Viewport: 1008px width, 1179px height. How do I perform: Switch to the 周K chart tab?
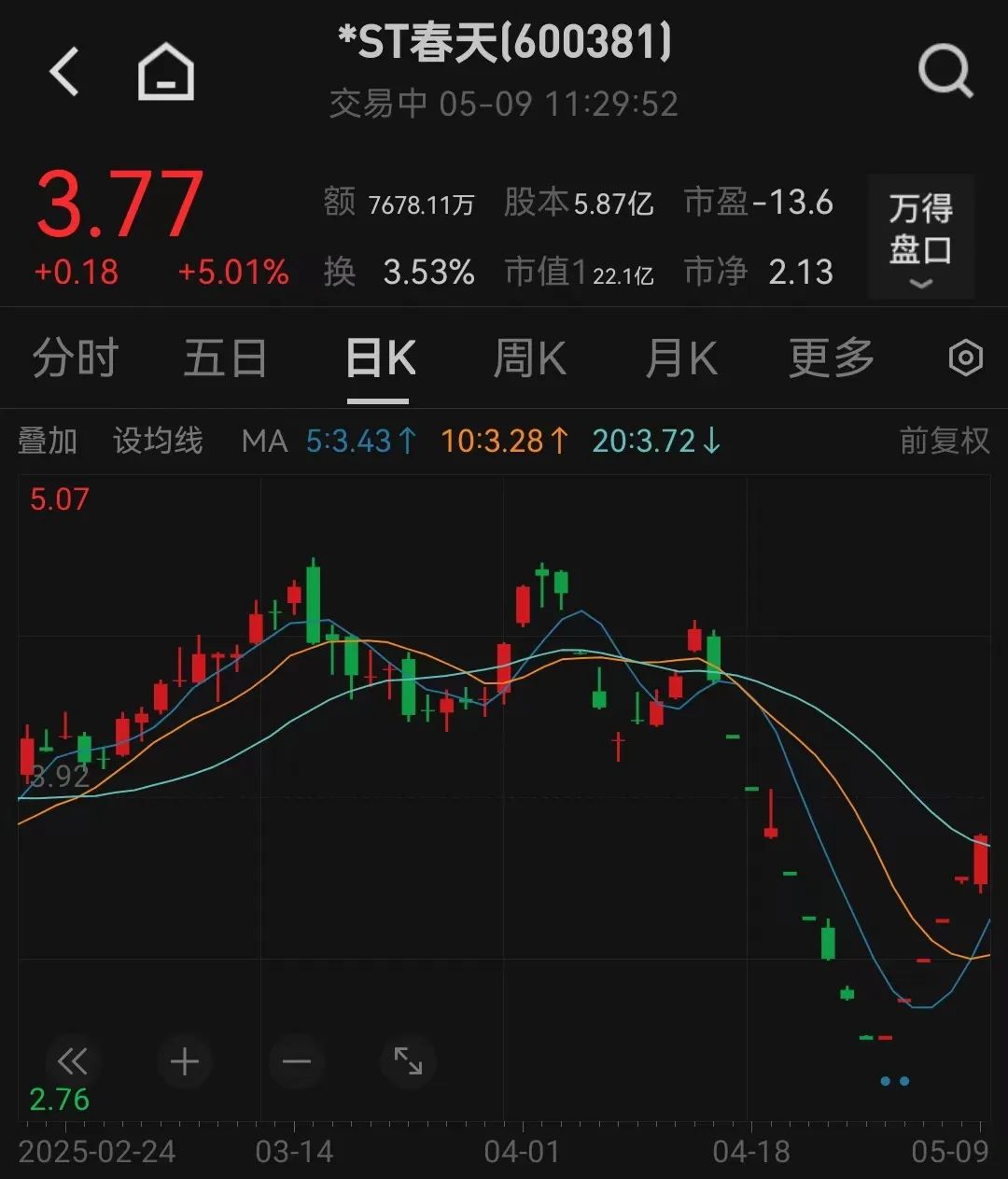[x=529, y=358]
